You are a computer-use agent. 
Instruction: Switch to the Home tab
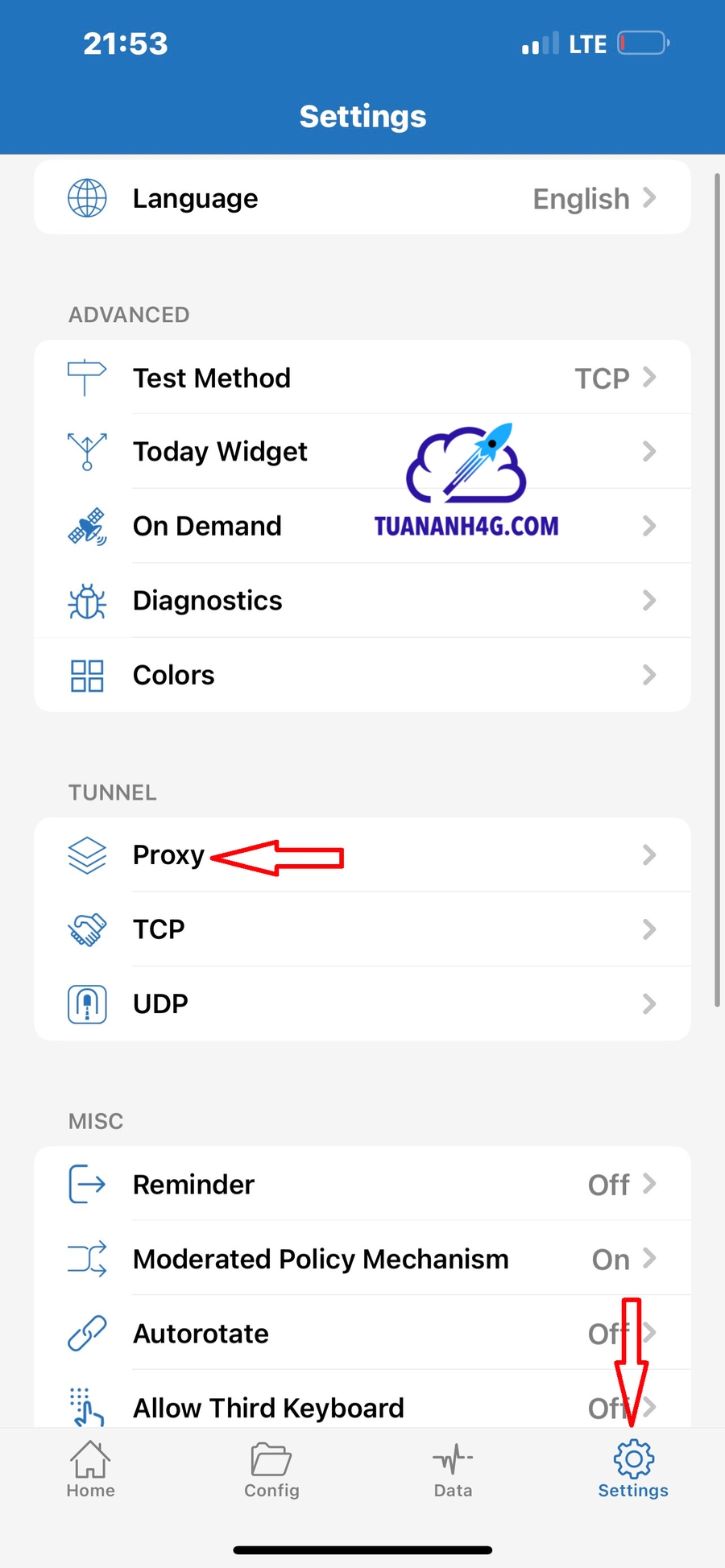(x=90, y=1470)
